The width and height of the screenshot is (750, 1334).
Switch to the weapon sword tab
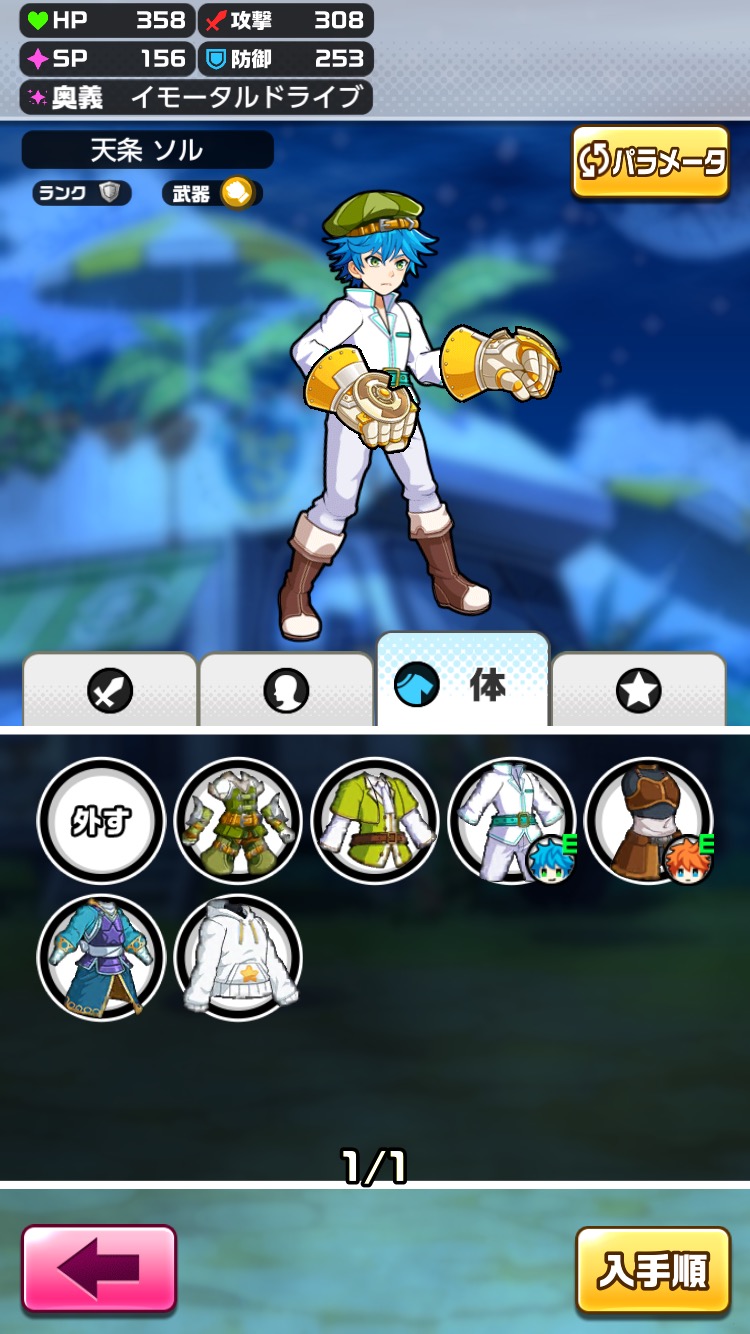[x=110, y=690]
